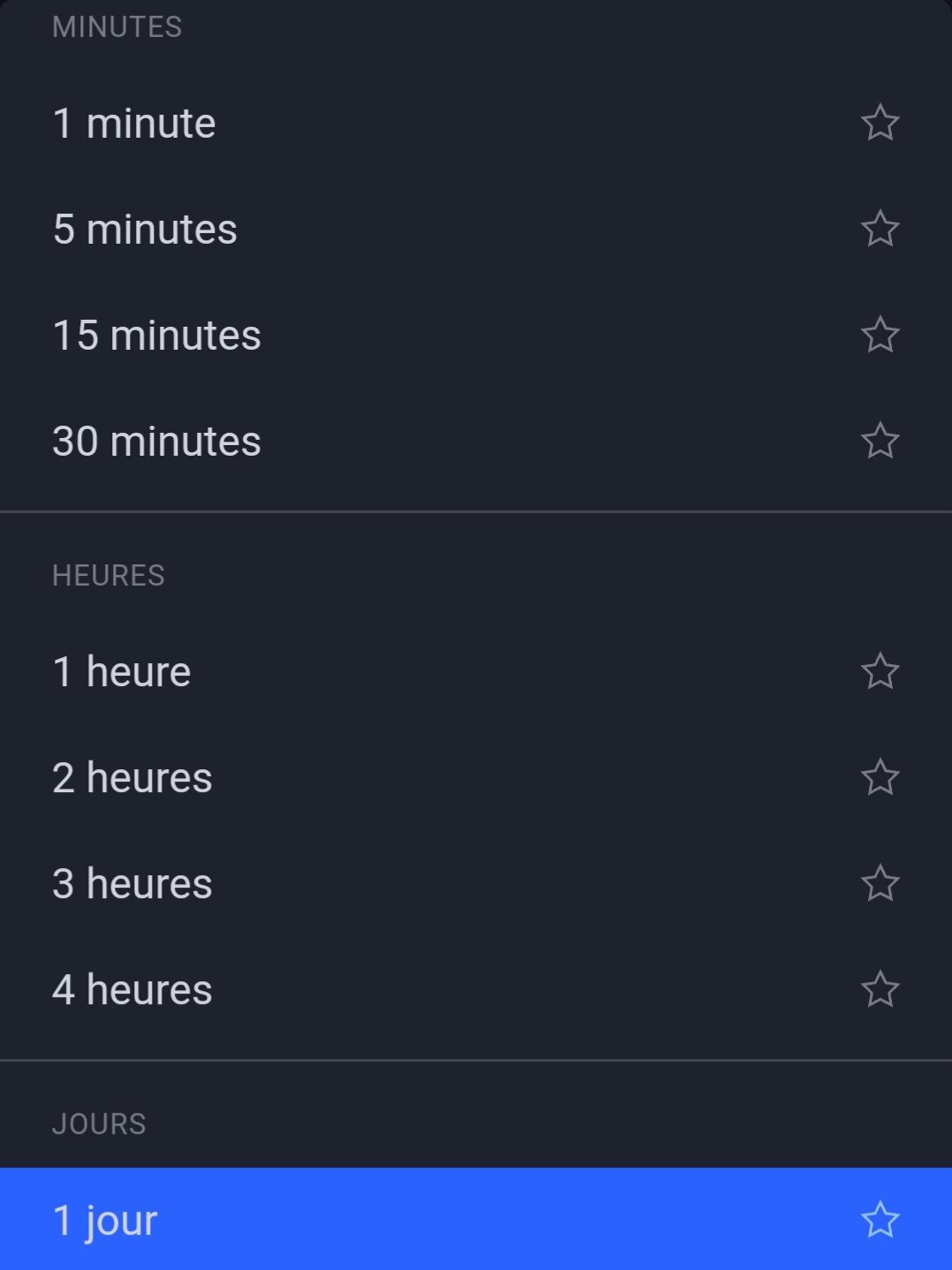Star the 5 minutes interval

tap(880, 230)
